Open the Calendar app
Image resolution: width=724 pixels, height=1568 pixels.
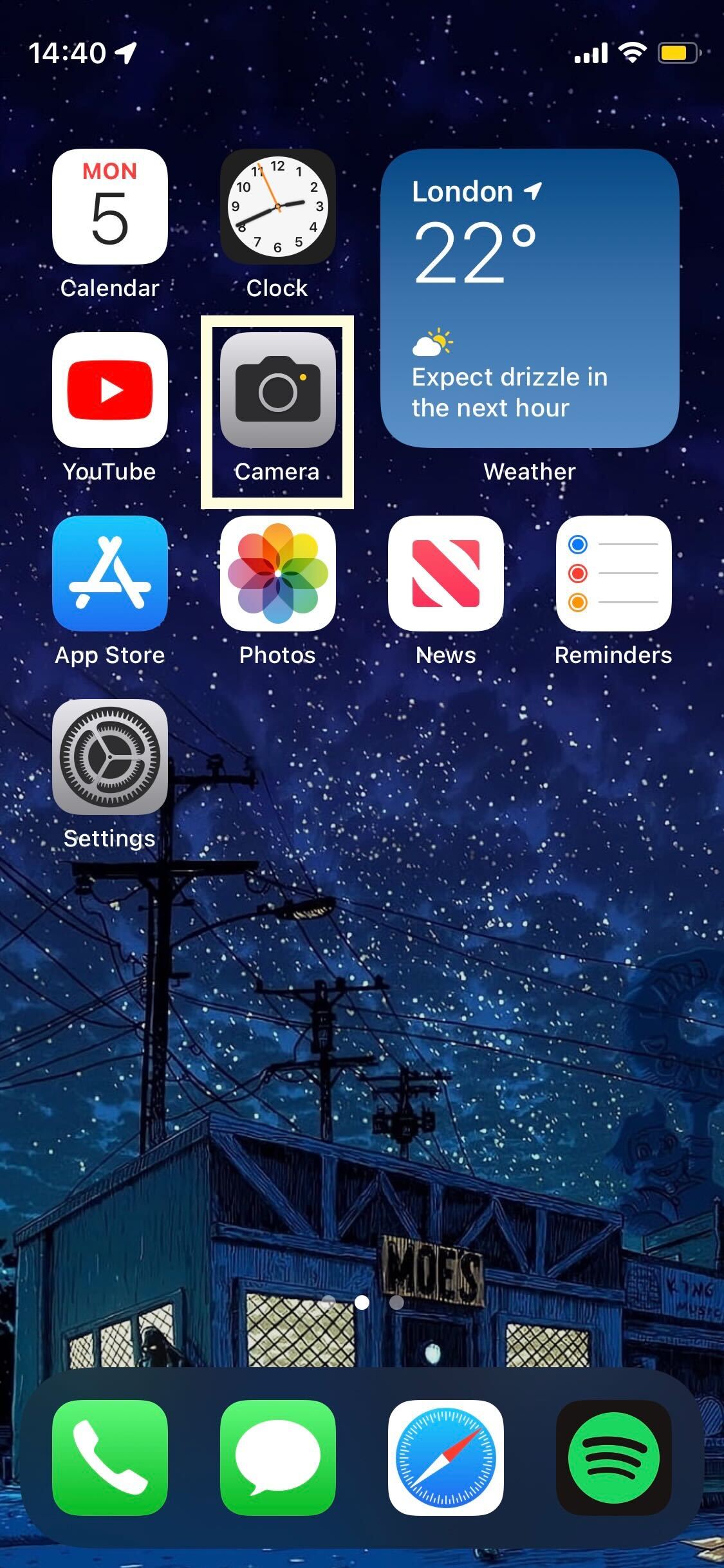pos(110,207)
